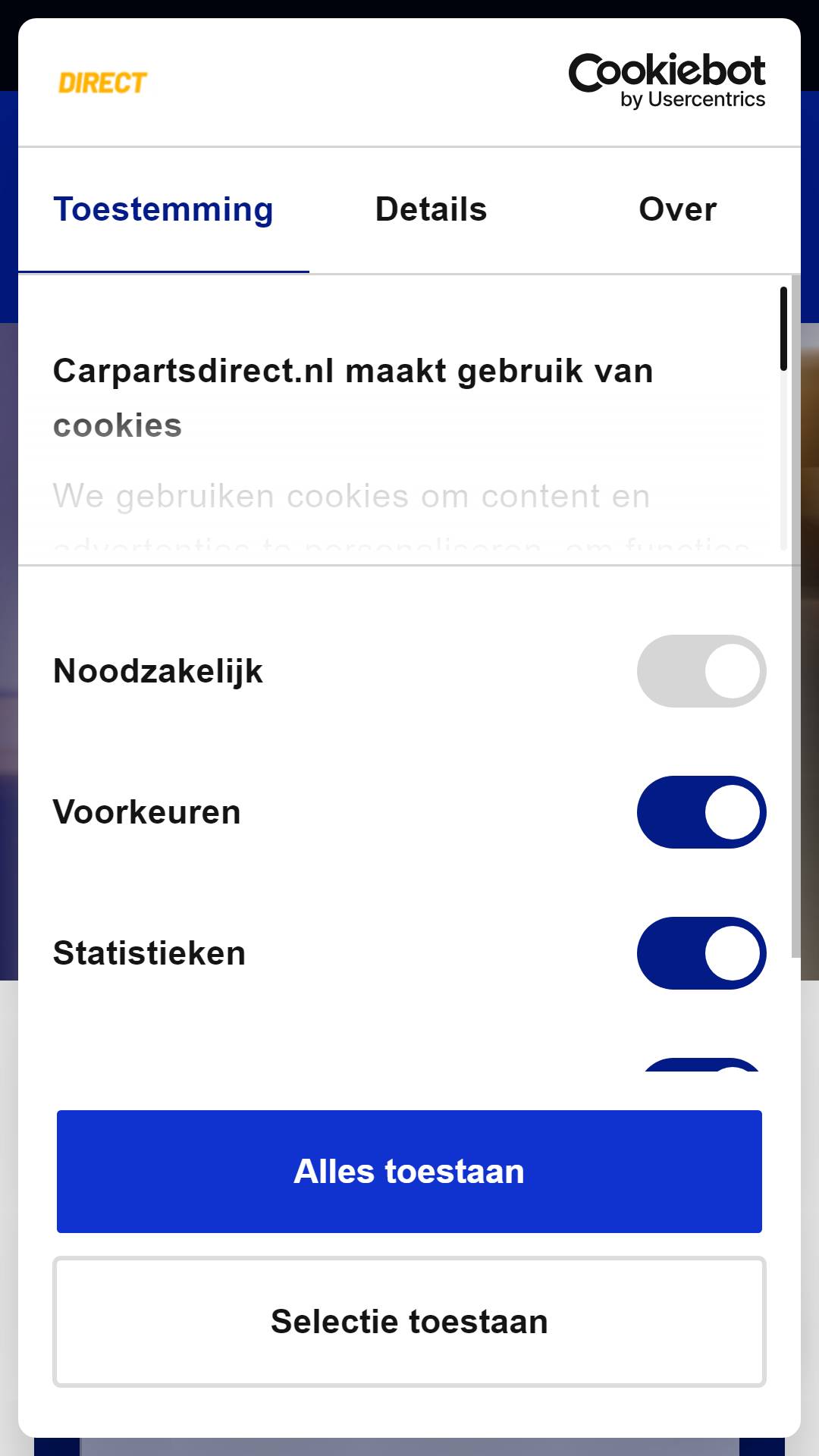
Task: Select the Toestemming tab
Action: pyautogui.click(x=164, y=210)
